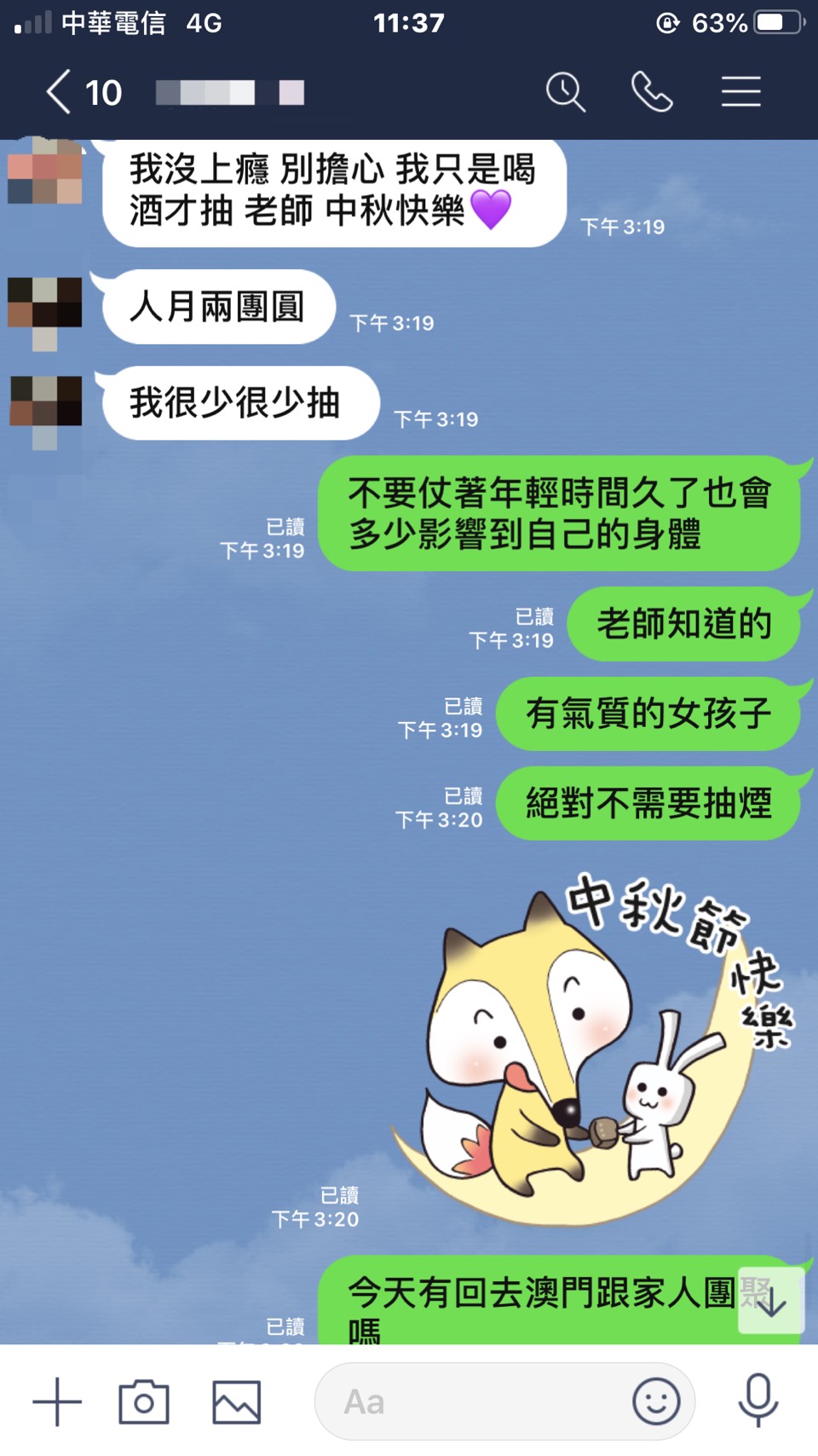Open the camera to take a photo

144,1401
